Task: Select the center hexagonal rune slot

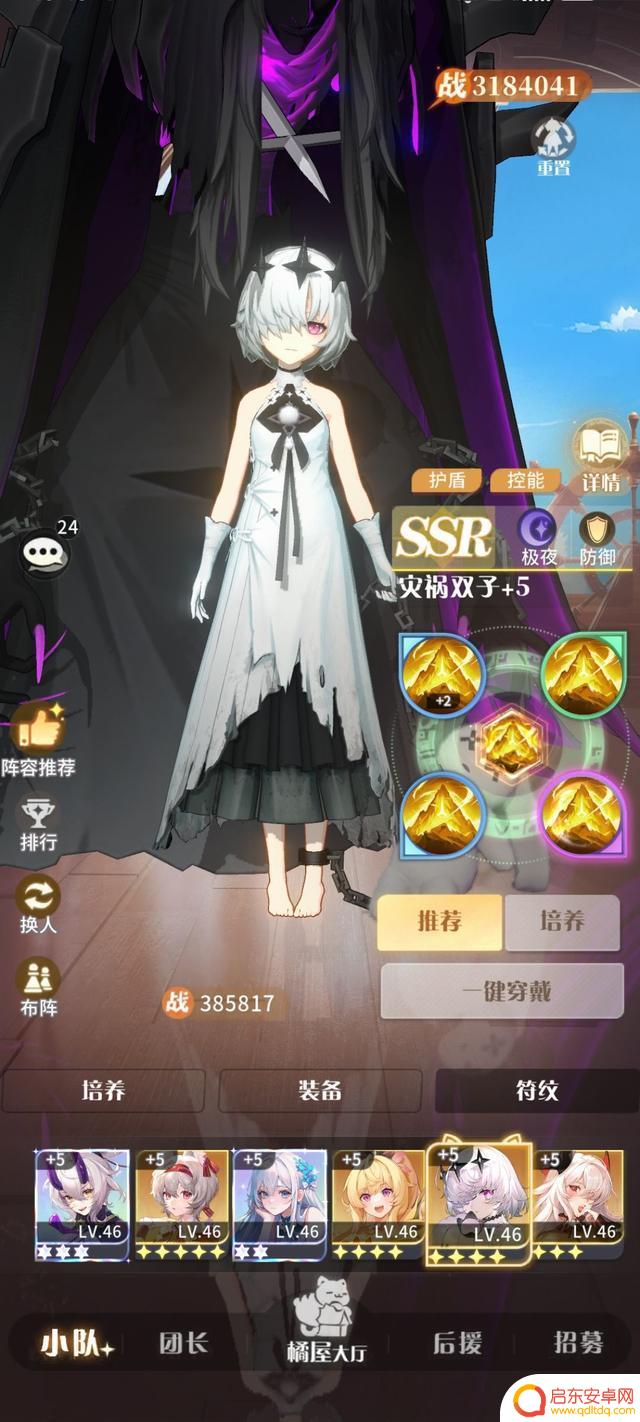Action: click(x=505, y=740)
